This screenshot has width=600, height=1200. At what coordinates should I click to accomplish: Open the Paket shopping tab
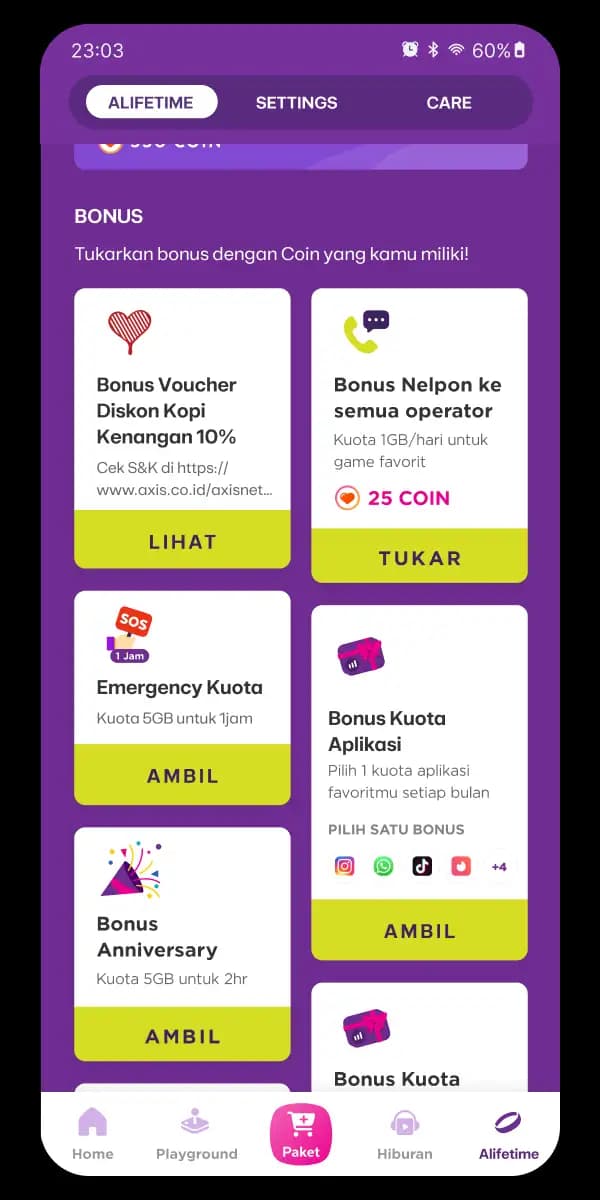[300, 1134]
